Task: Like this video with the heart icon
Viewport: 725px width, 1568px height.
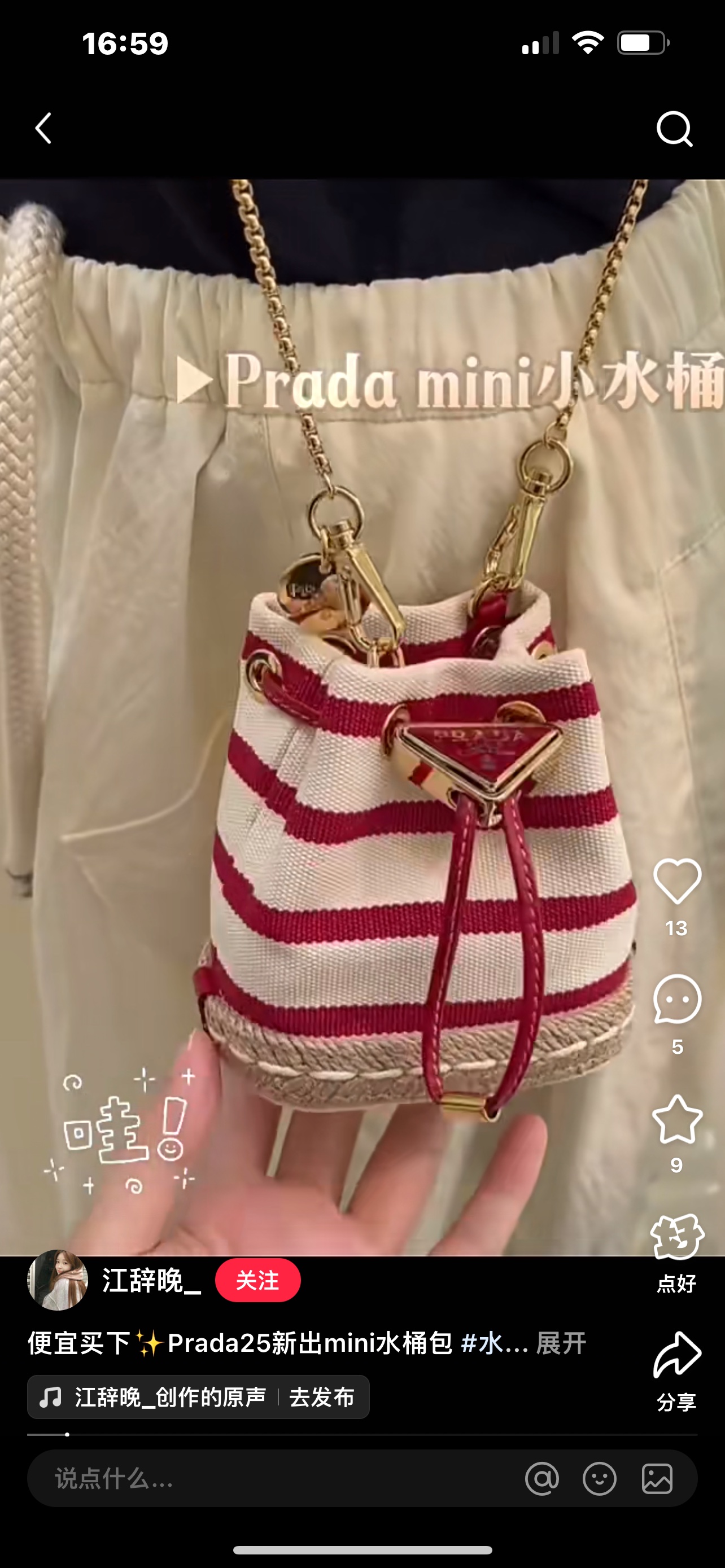Action: [677, 882]
